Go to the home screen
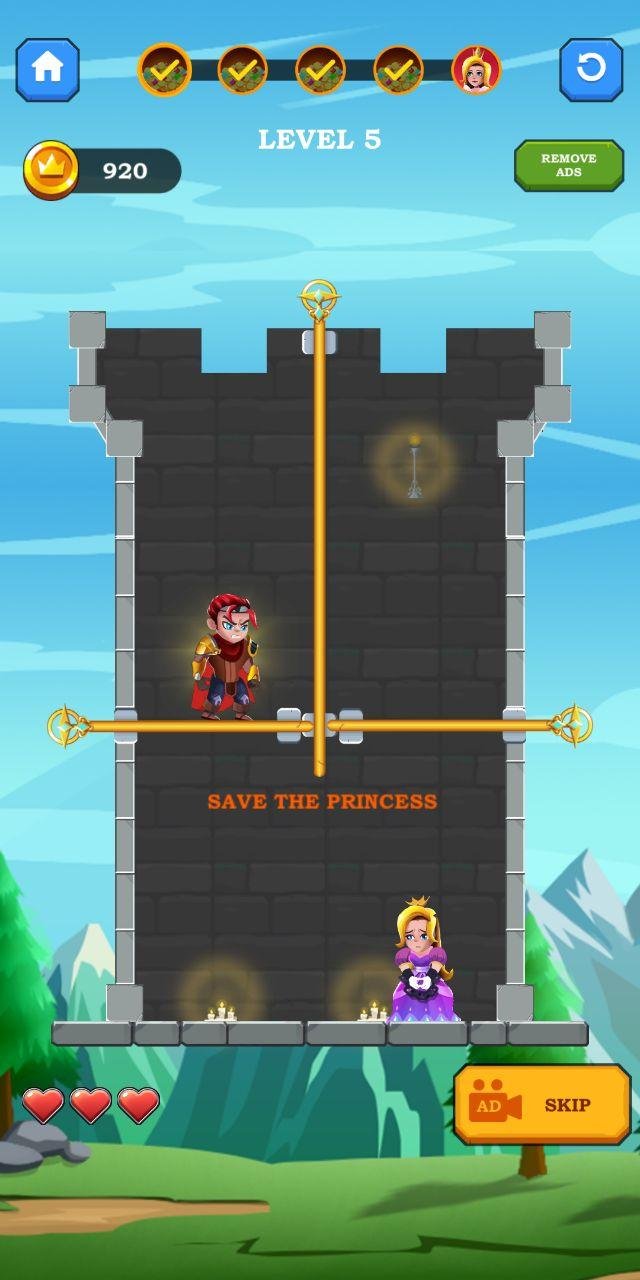The image size is (640, 1280). point(47,69)
